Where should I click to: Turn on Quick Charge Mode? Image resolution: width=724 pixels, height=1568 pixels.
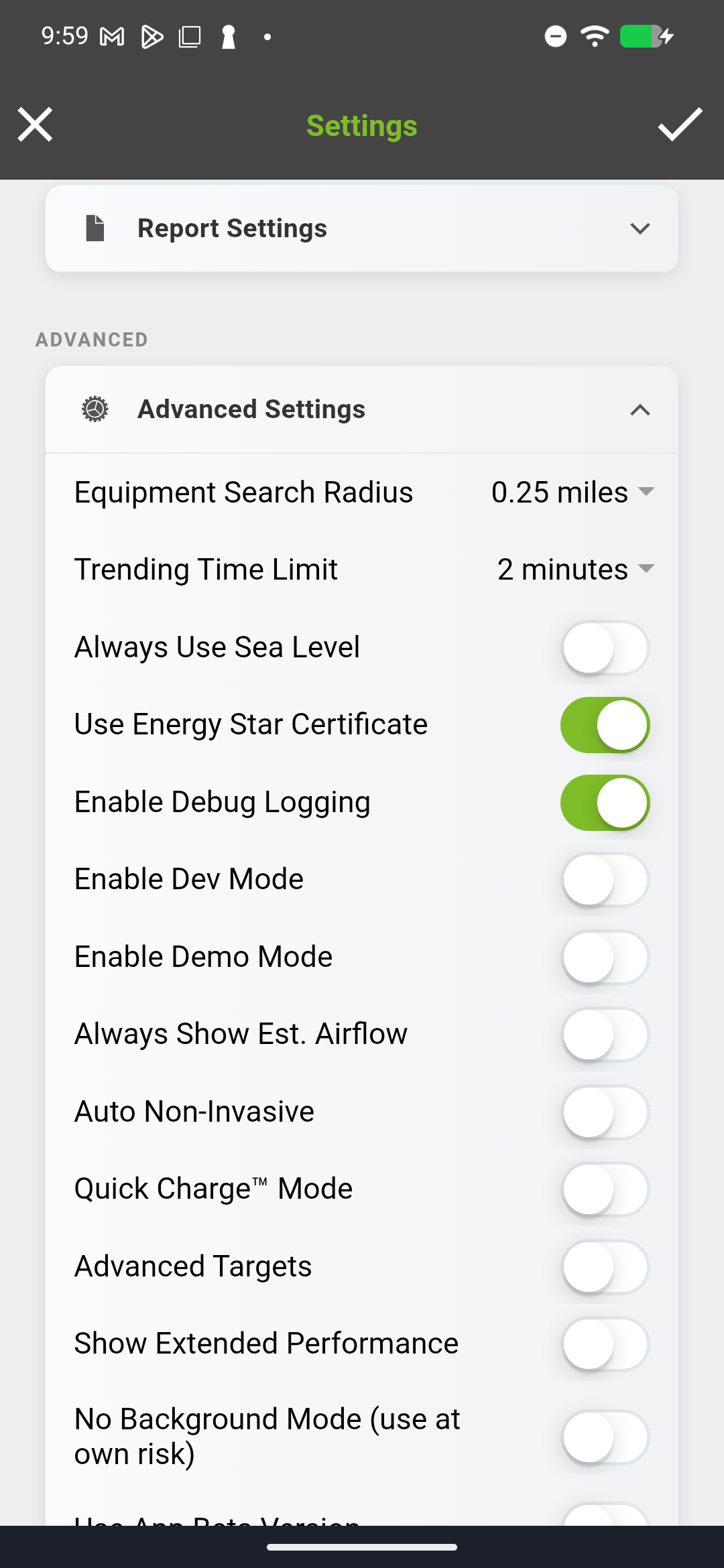[604, 1189]
